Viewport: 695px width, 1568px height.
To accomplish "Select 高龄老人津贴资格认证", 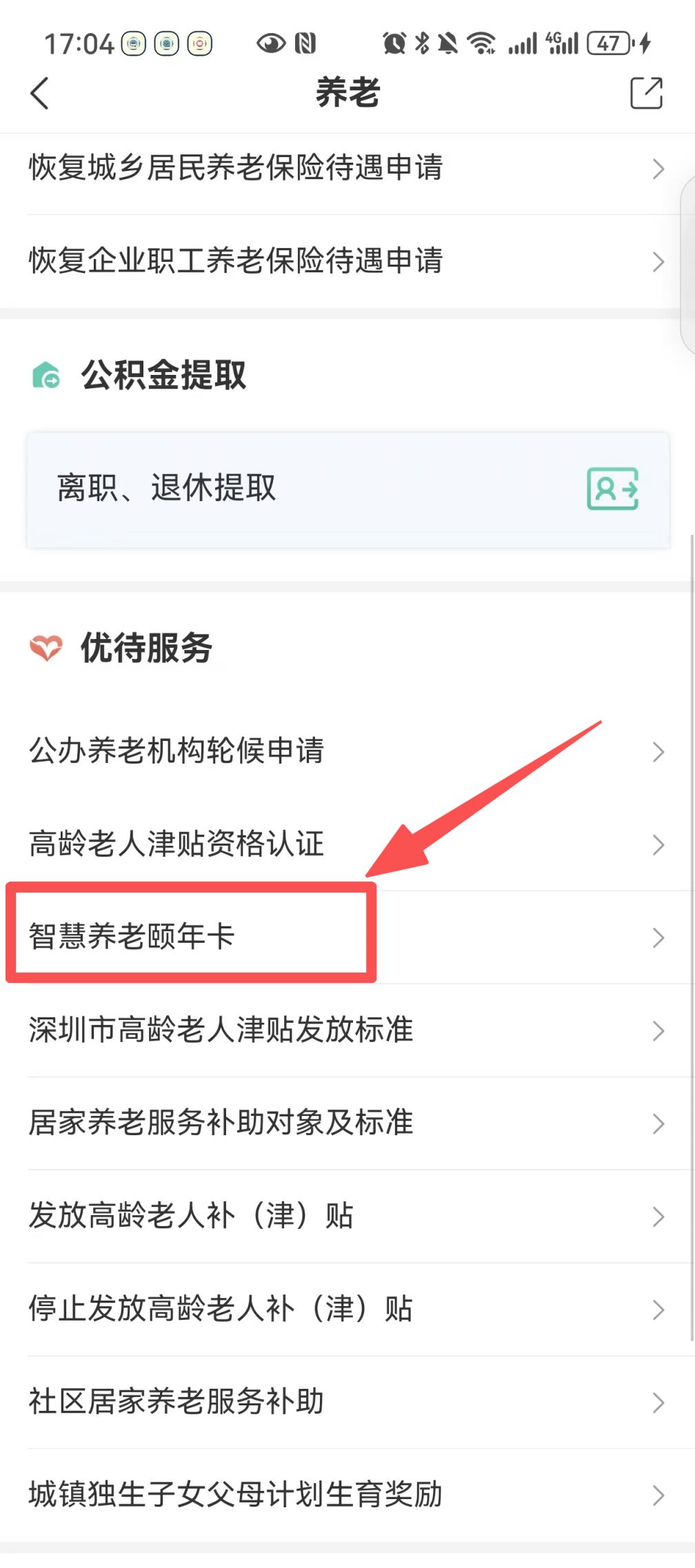I will coord(345,844).
